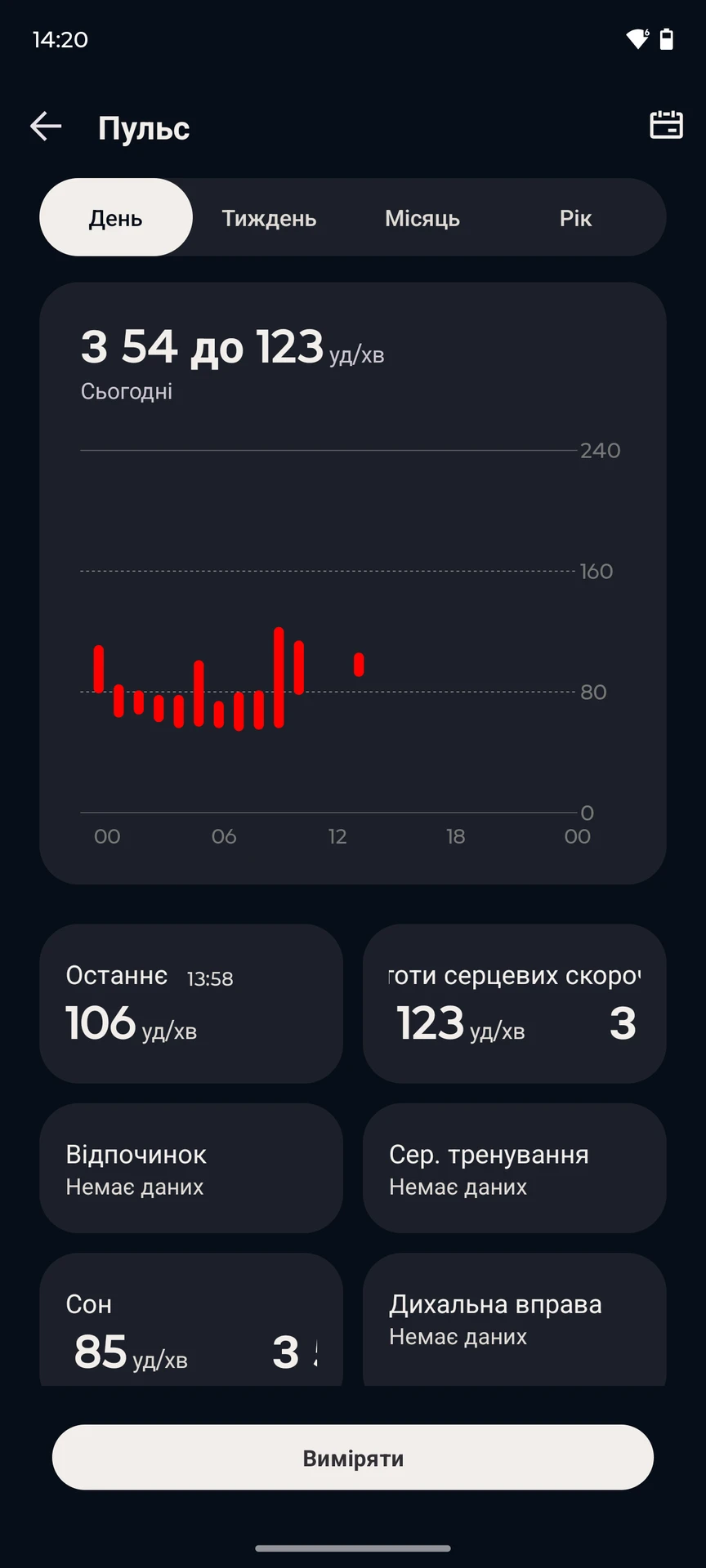This screenshot has width=706, height=1568.
Task: Open the Сер. тренування card
Action: coord(515,1169)
